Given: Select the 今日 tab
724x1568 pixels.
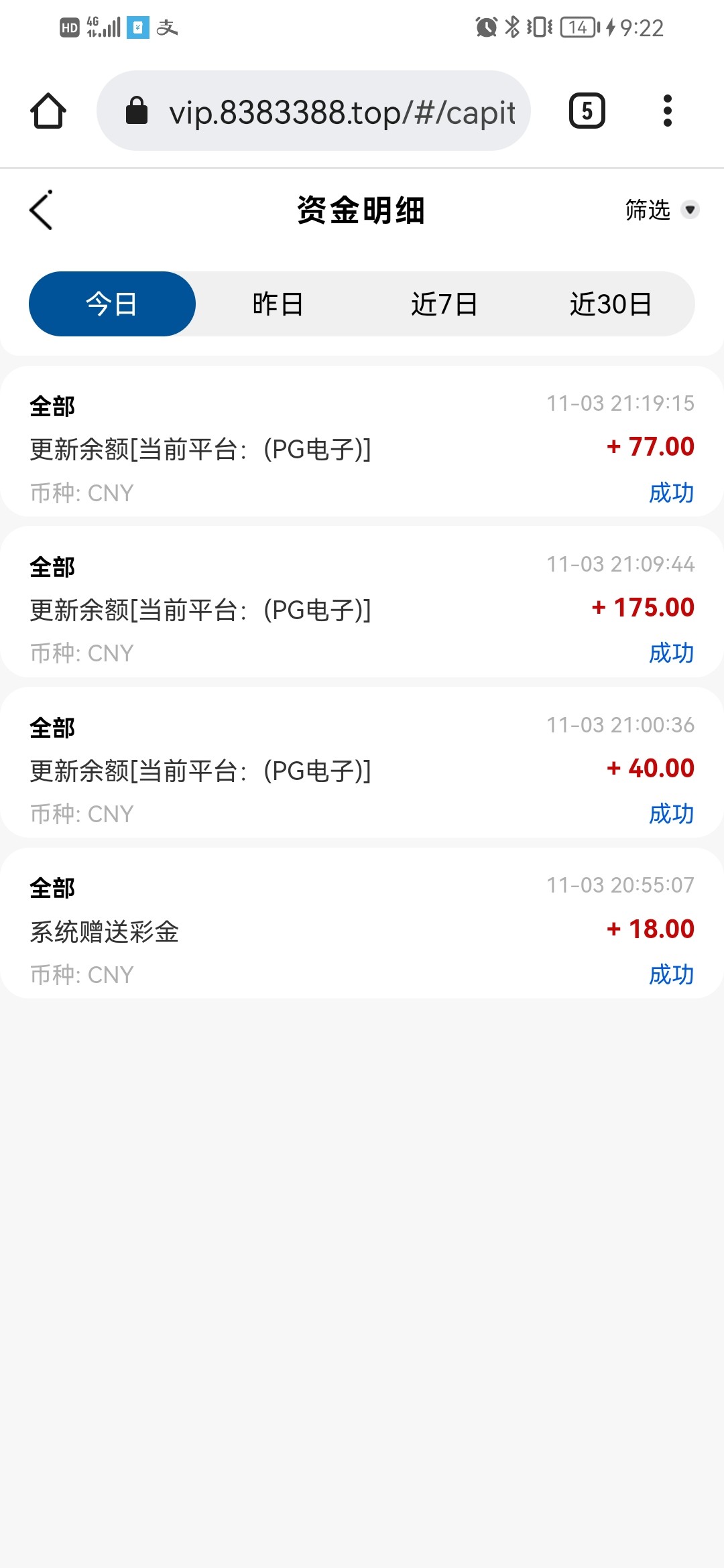Looking at the screenshot, I should tap(112, 304).
